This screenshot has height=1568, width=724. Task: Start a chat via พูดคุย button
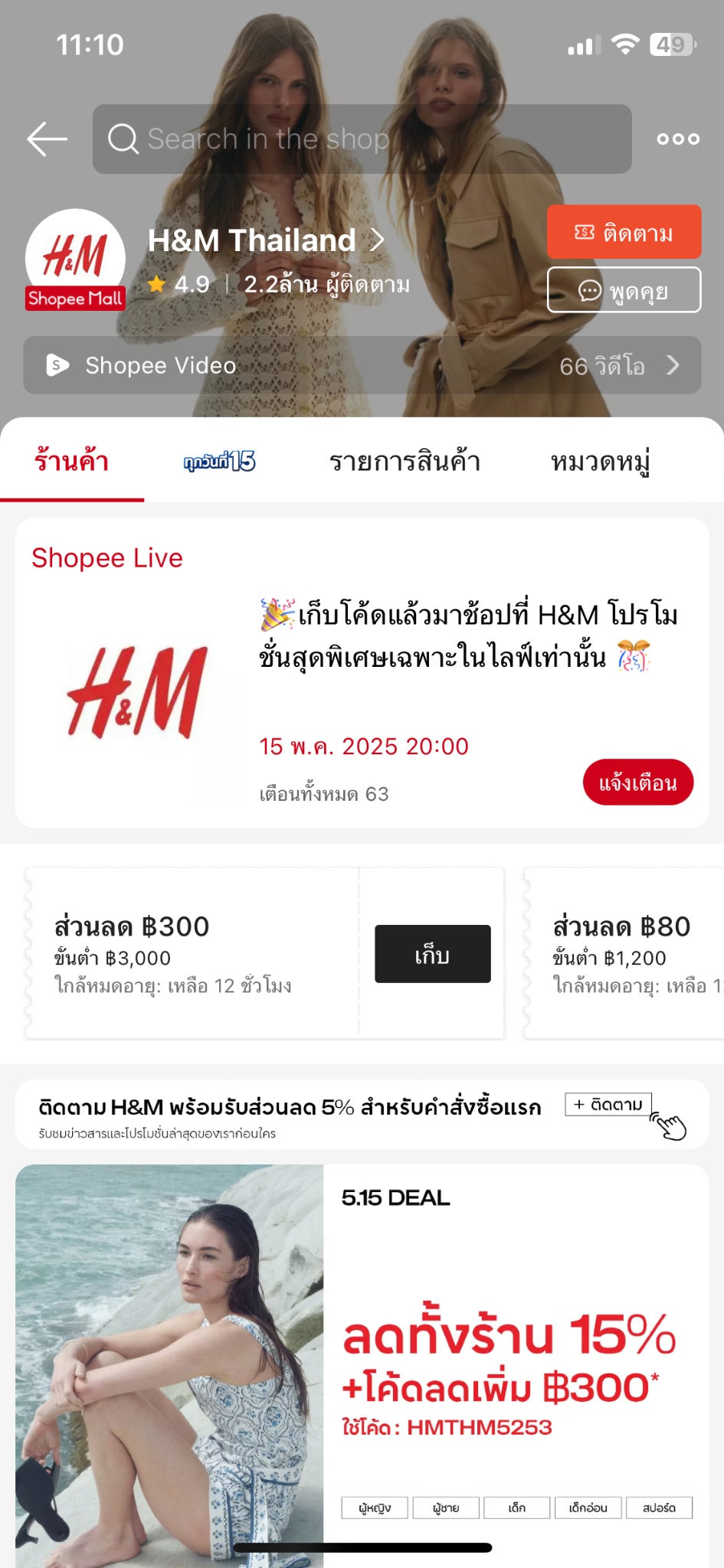[x=624, y=290]
